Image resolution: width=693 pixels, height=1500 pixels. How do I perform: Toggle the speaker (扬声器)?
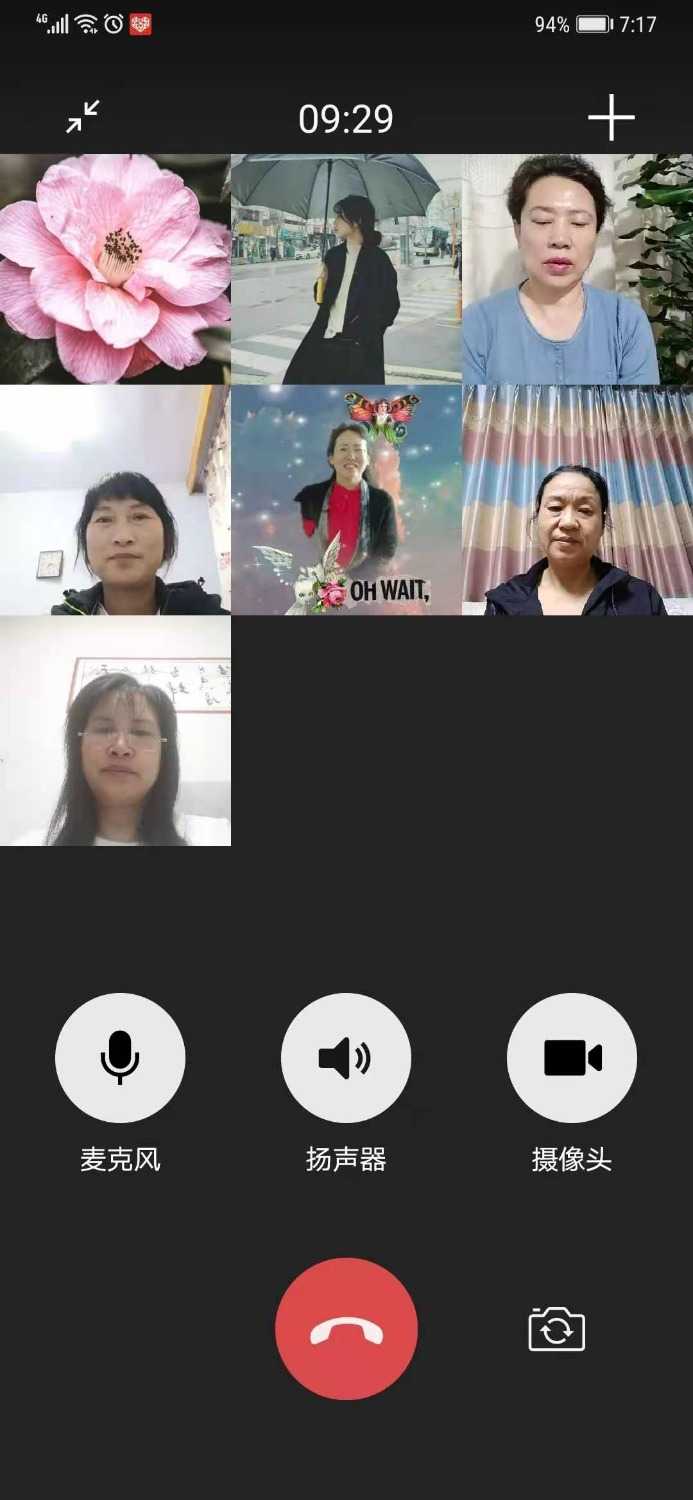pyautogui.click(x=346, y=1058)
